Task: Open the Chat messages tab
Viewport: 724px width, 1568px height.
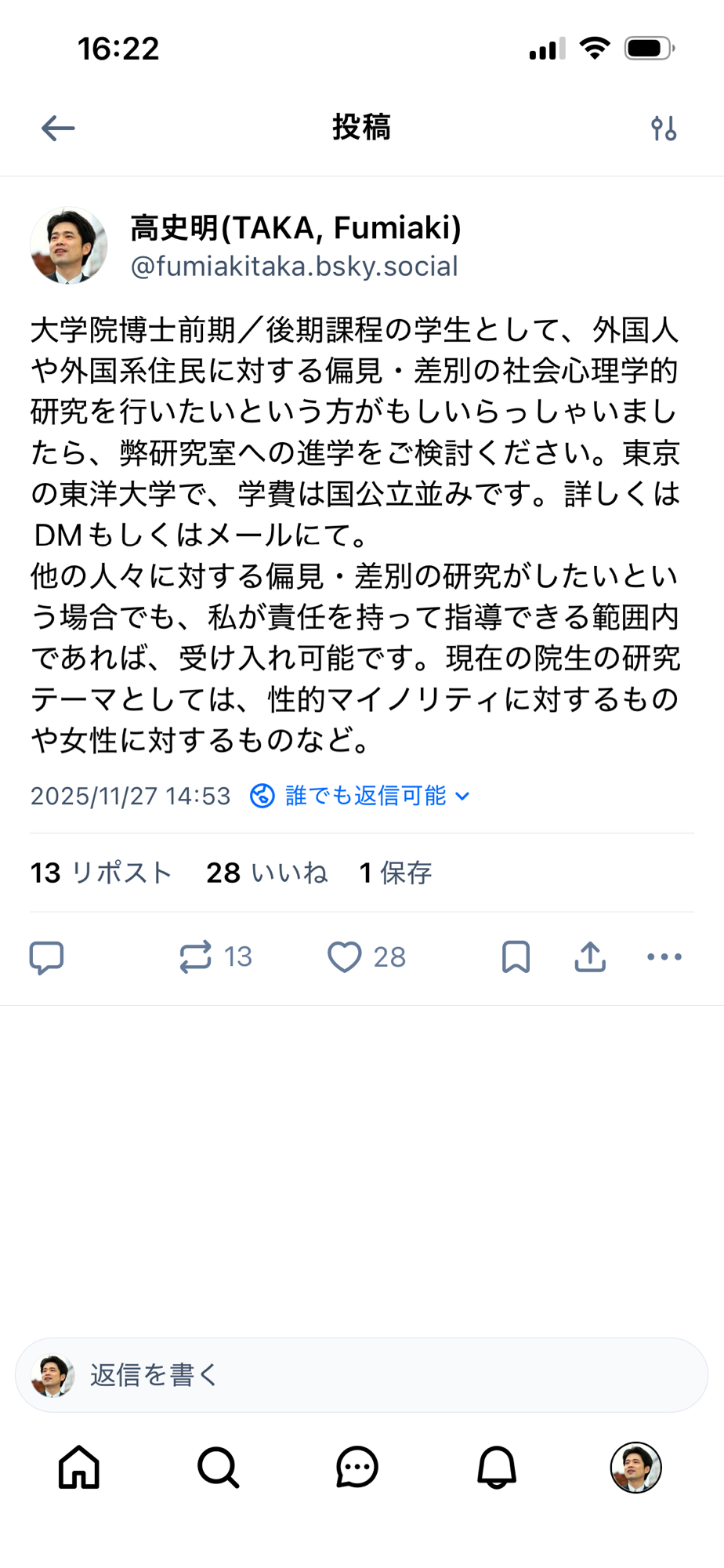Action: (x=357, y=1467)
